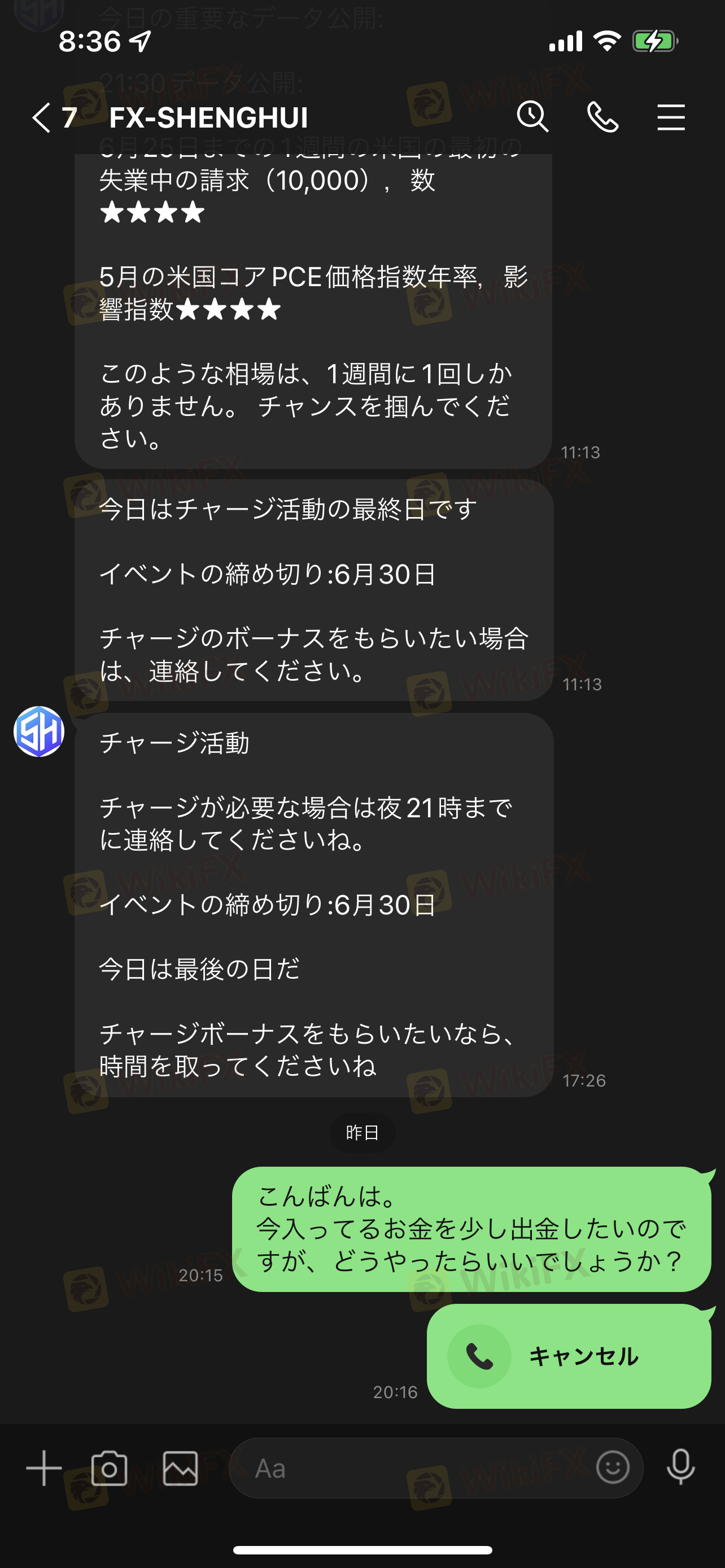Launch the camera from the chat bar
The height and width of the screenshot is (1568, 725).
[x=110, y=1468]
